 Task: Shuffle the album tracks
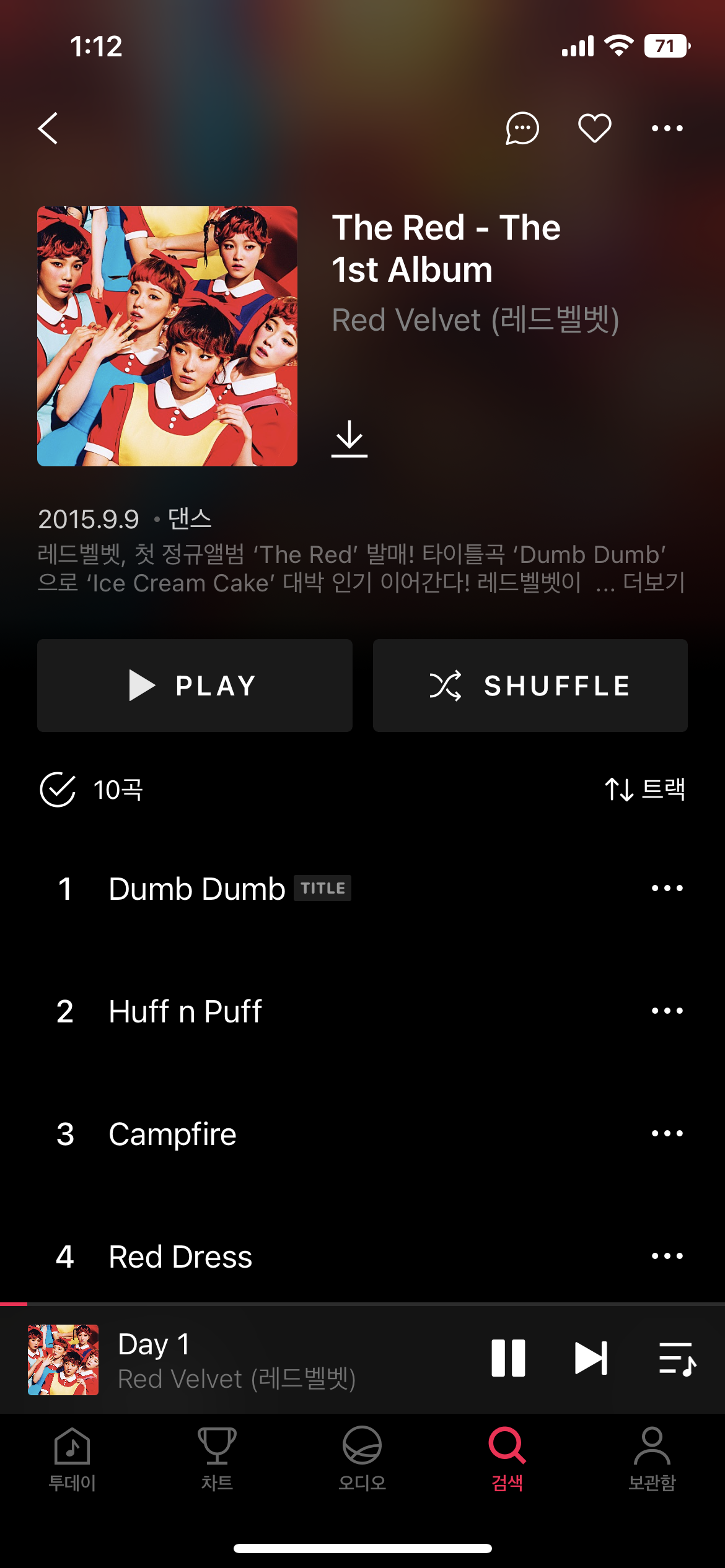530,686
